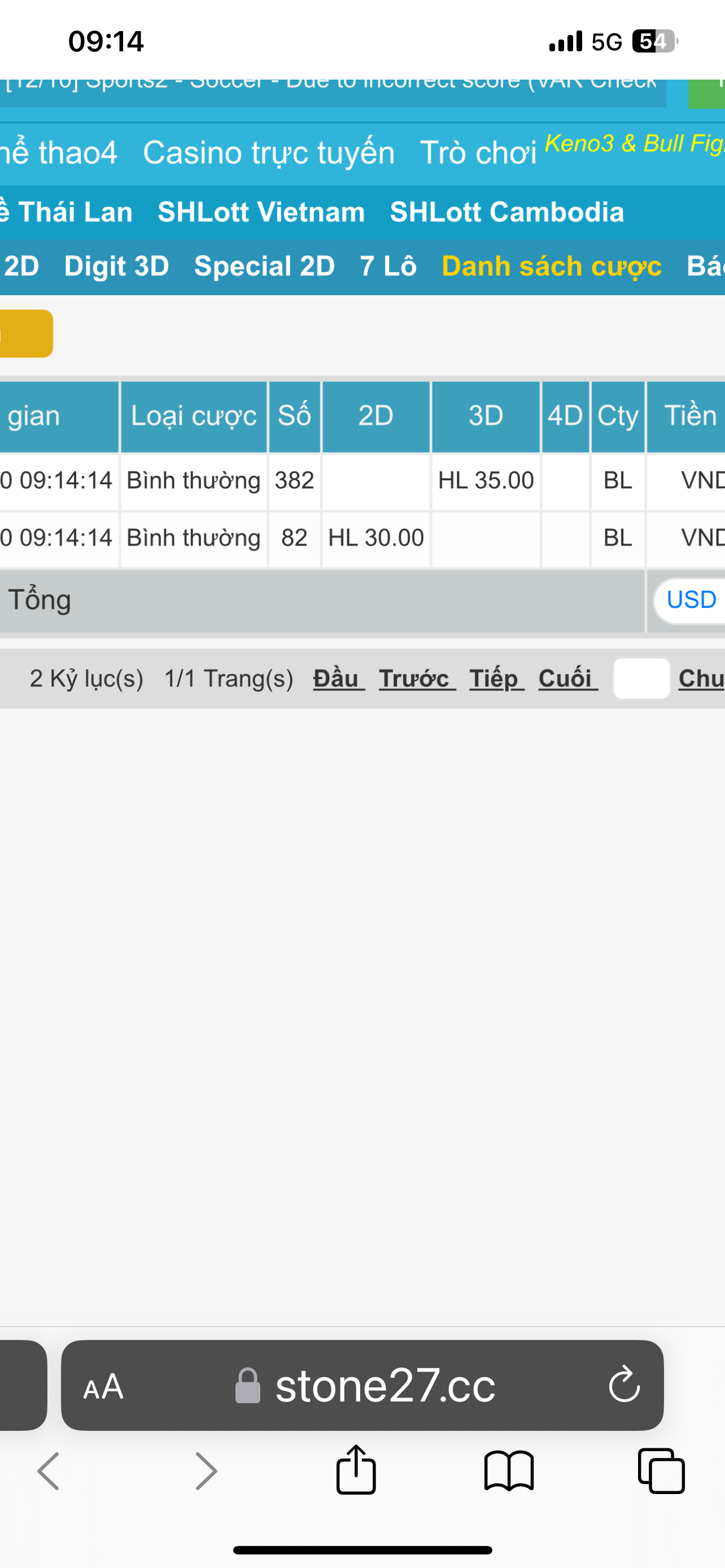Open Danh sách cược tab

[552, 266]
